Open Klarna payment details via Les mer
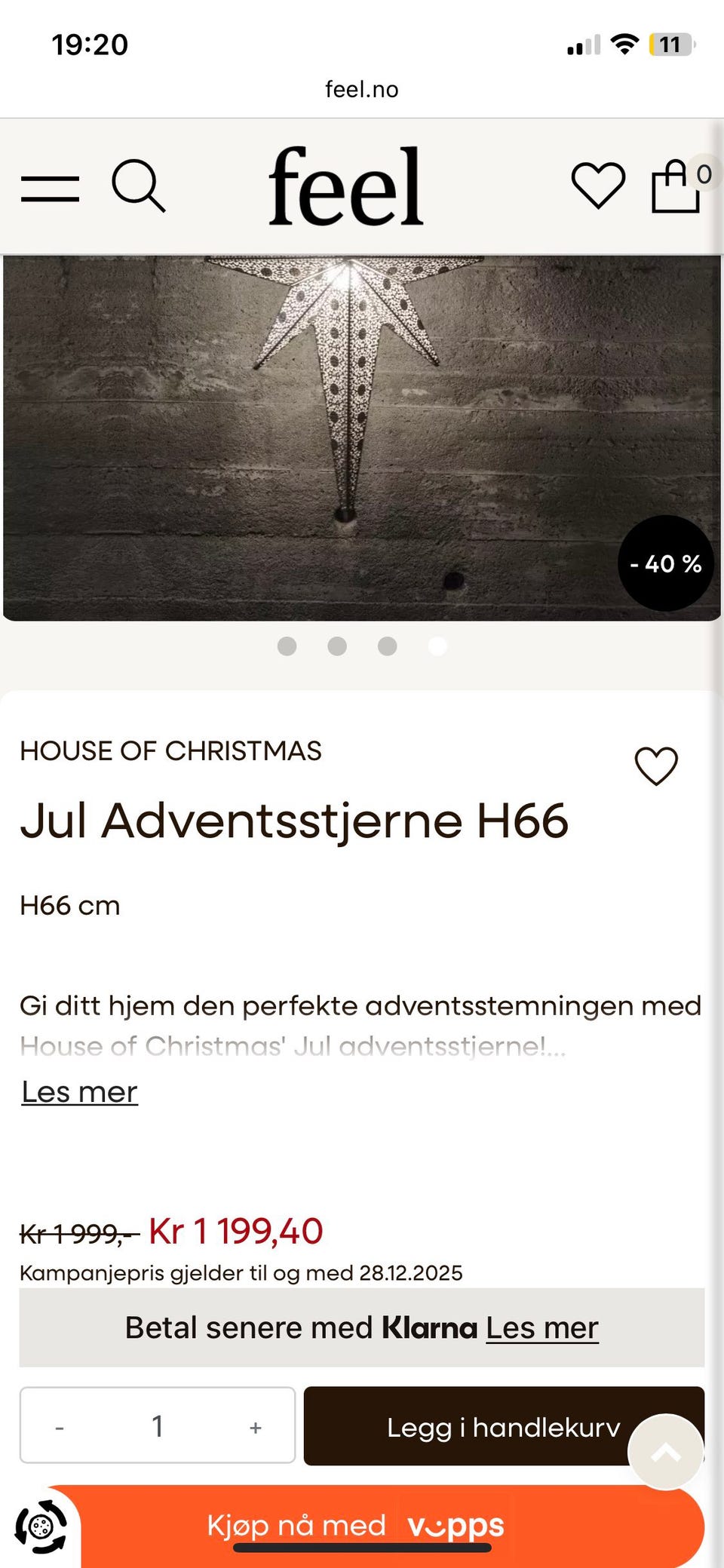Image resolution: width=724 pixels, height=1568 pixels. coord(541,1327)
